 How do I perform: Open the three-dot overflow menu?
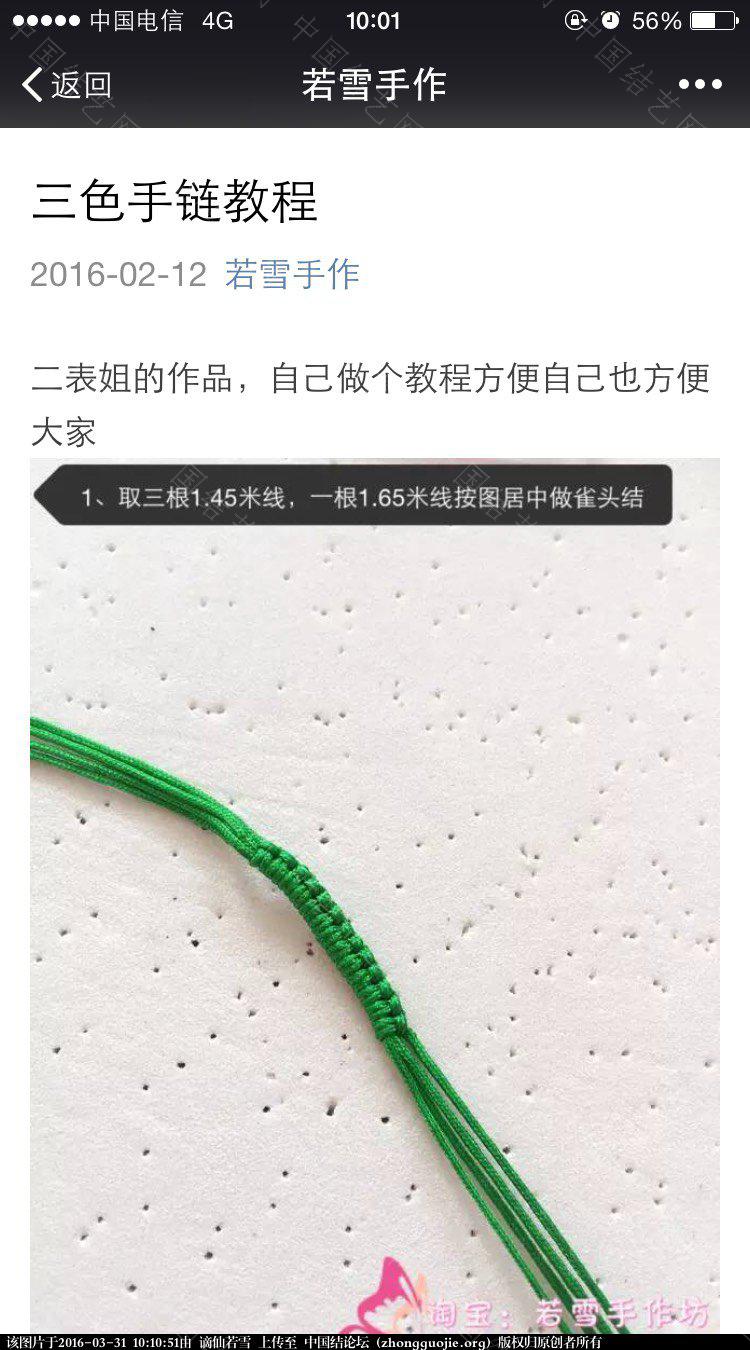click(x=699, y=85)
